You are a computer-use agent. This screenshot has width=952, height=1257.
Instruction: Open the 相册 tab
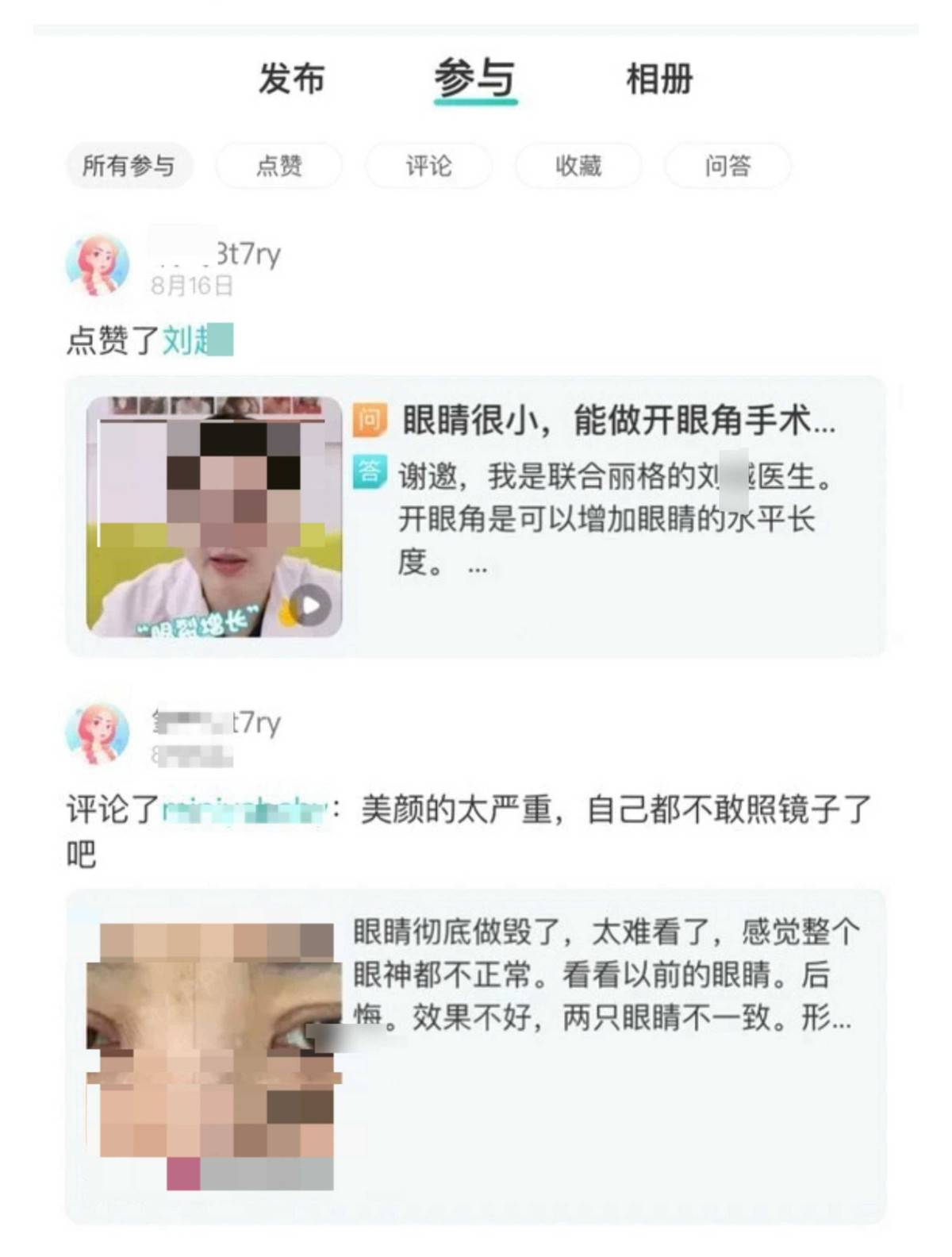(659, 79)
